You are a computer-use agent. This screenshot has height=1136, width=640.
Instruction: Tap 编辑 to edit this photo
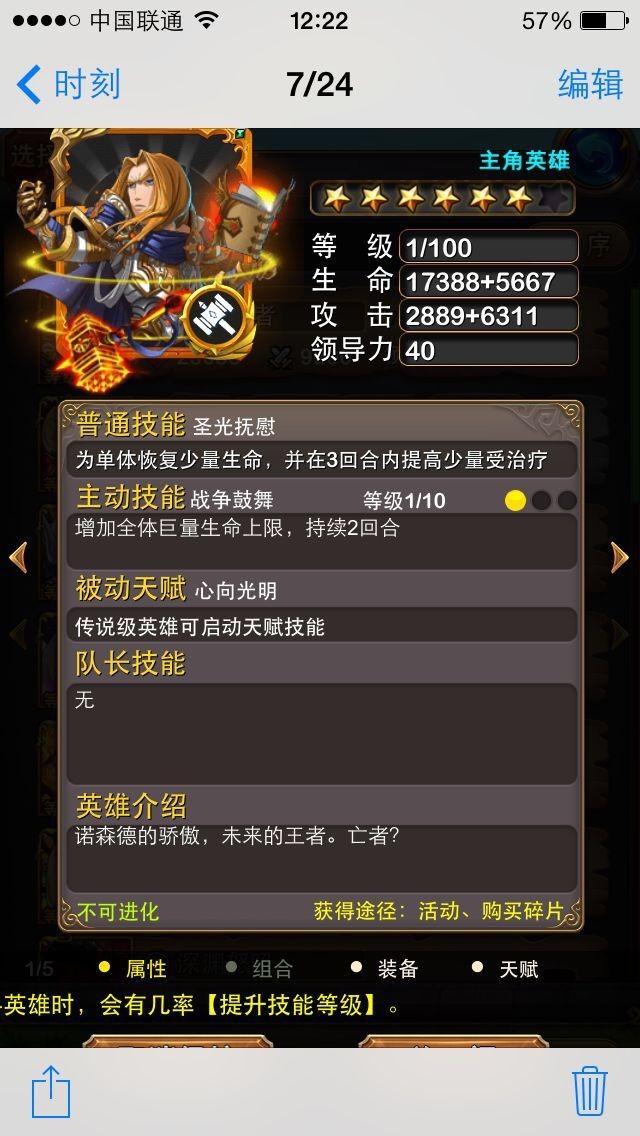[x=590, y=85]
